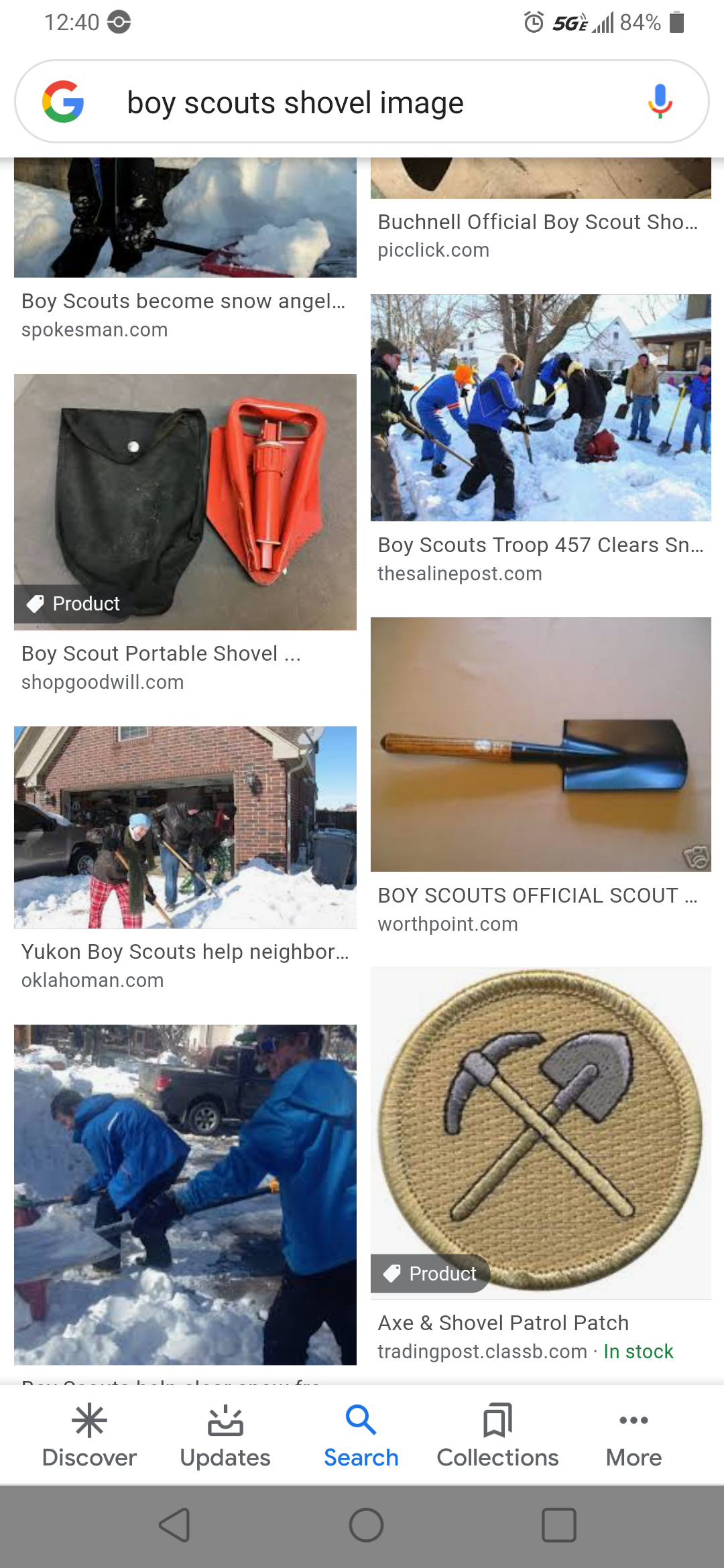Go back using the system back button

click(x=175, y=1526)
